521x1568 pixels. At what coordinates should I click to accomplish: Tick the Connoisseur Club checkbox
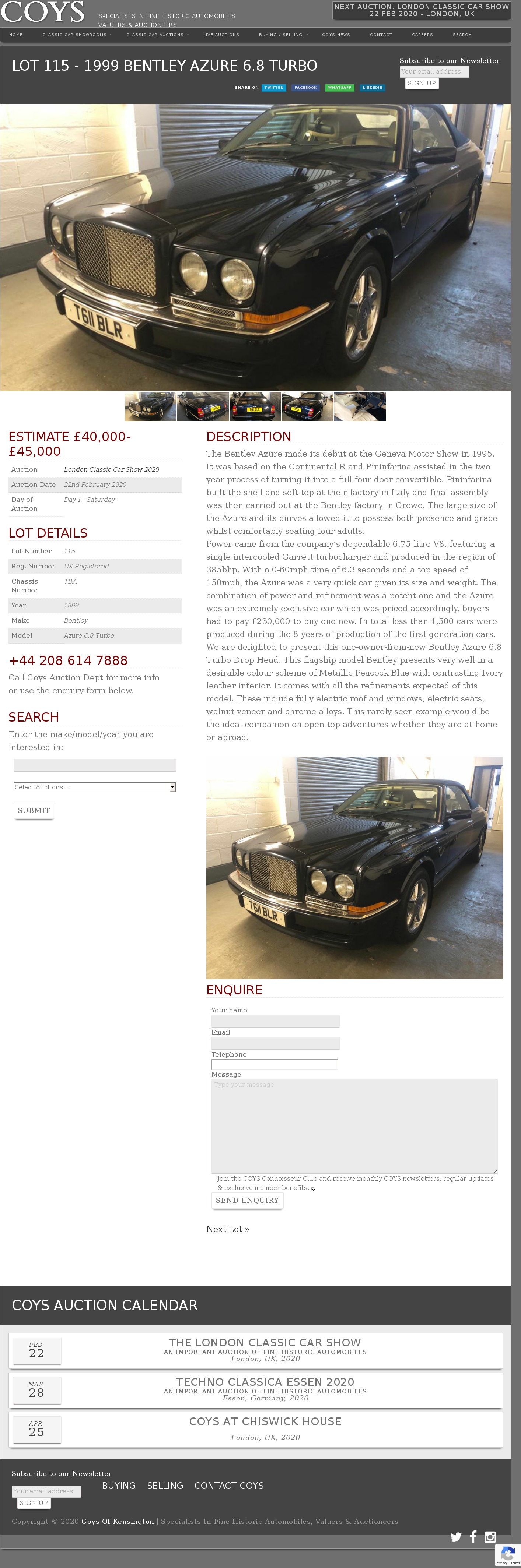(313, 1189)
